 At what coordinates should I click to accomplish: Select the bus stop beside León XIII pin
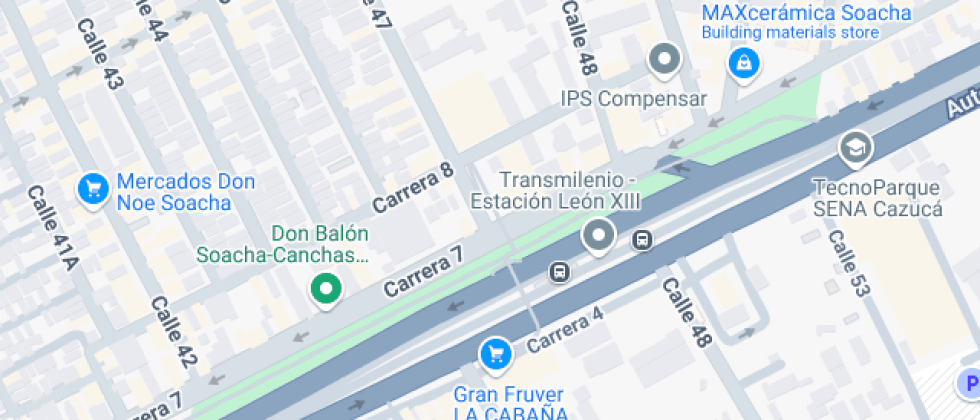tap(642, 240)
